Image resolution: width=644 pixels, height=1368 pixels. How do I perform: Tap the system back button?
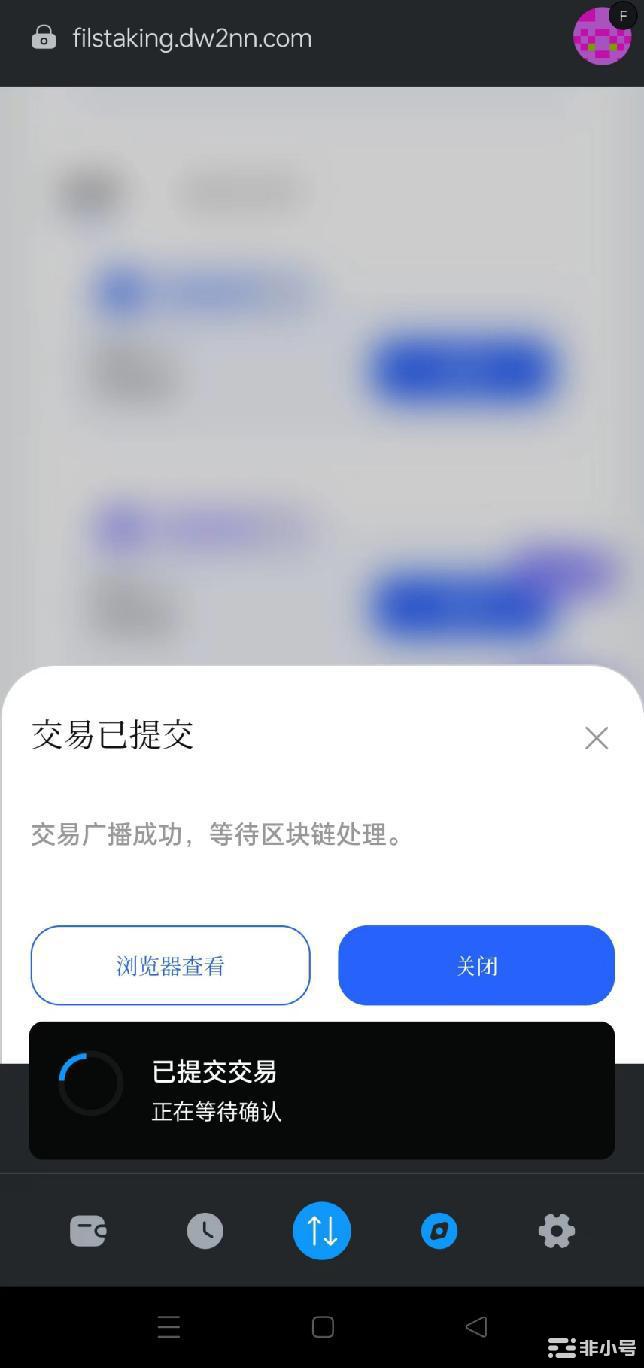(x=476, y=1327)
